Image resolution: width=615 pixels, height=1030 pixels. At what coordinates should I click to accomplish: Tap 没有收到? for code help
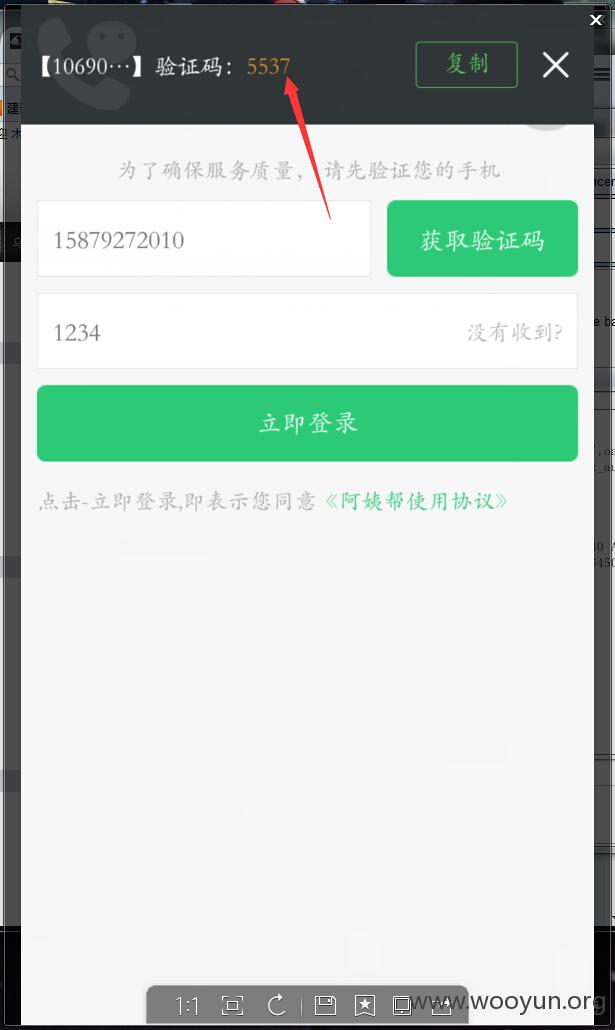514,332
